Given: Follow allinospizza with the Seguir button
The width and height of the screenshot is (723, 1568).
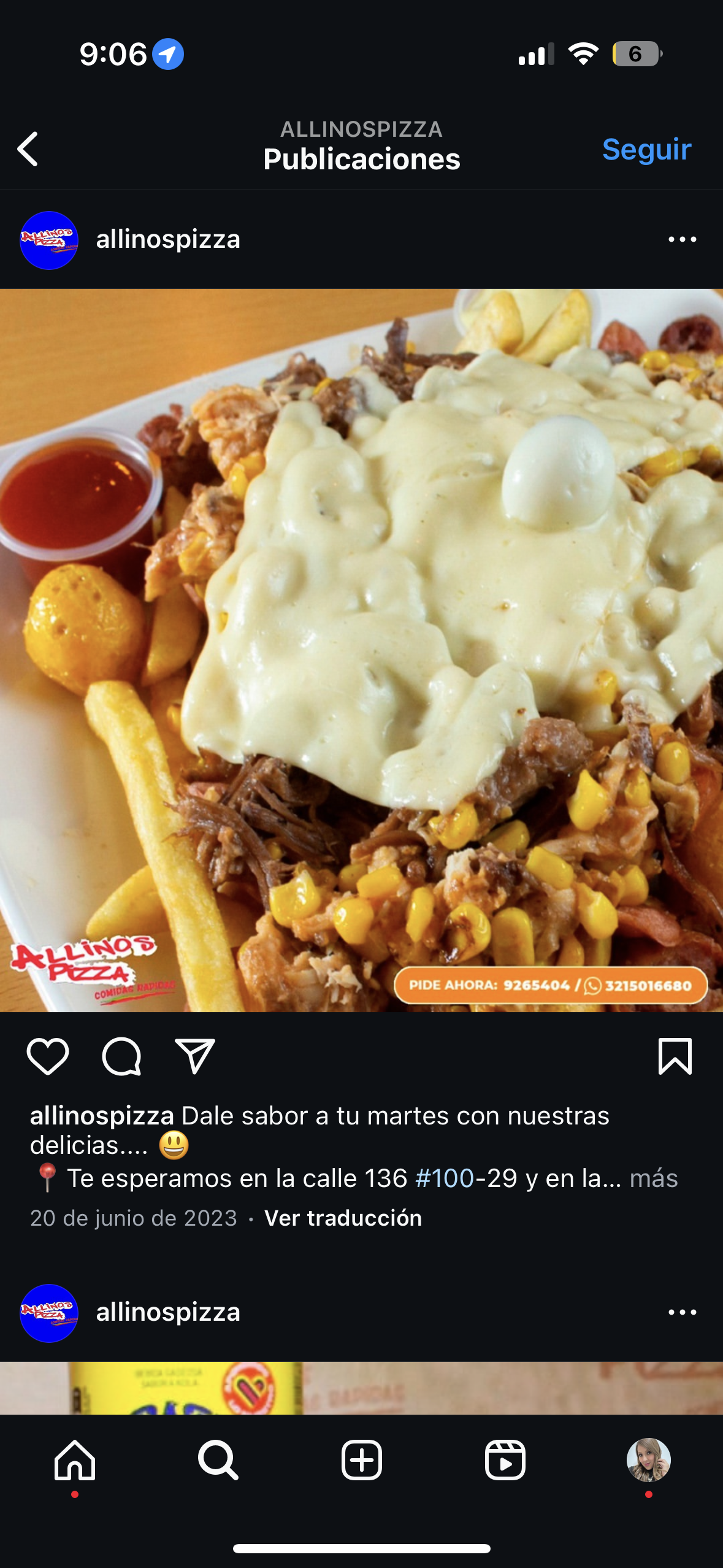Looking at the screenshot, I should tap(646, 149).
